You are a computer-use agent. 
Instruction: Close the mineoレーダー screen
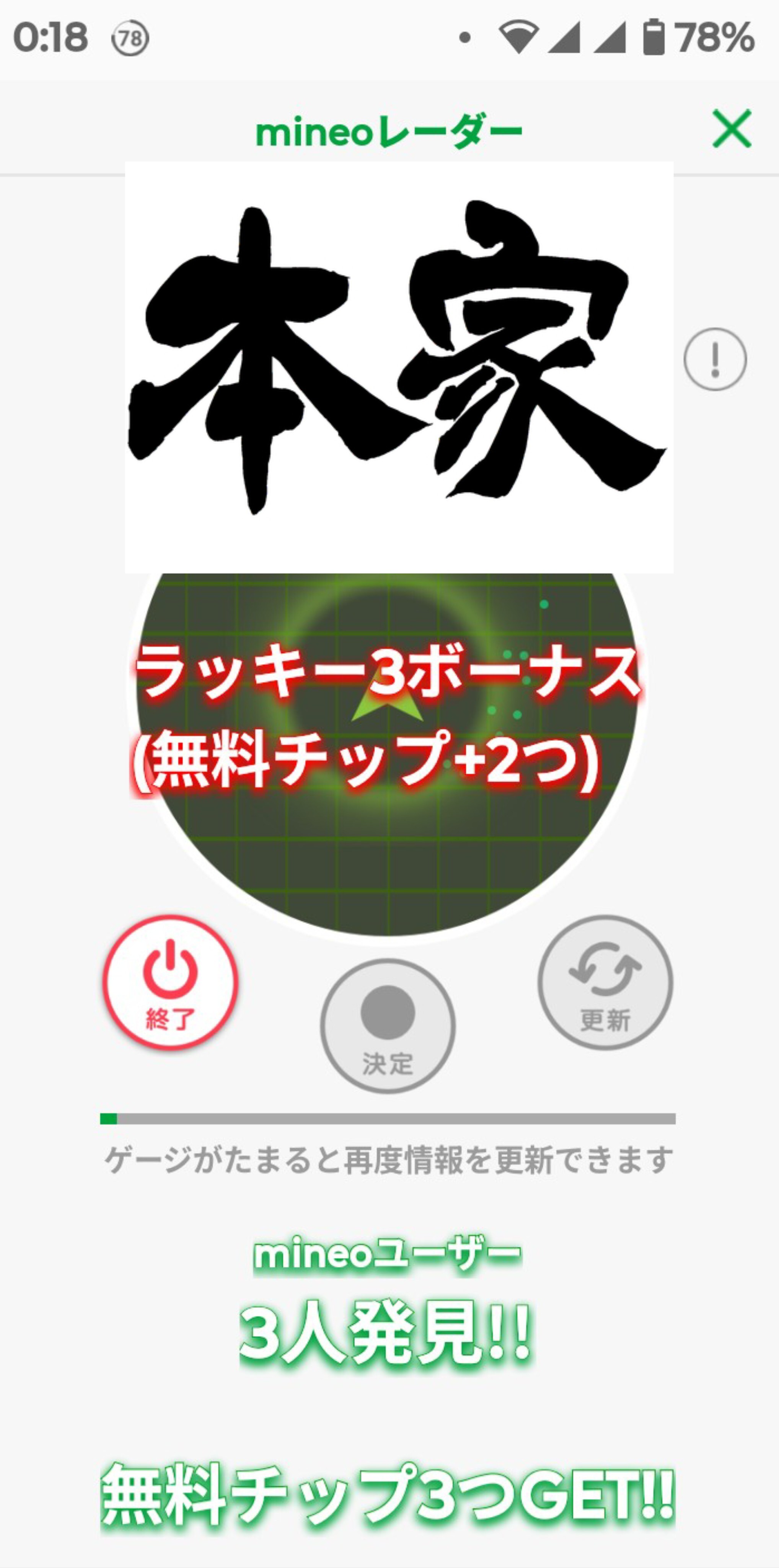[732, 129]
